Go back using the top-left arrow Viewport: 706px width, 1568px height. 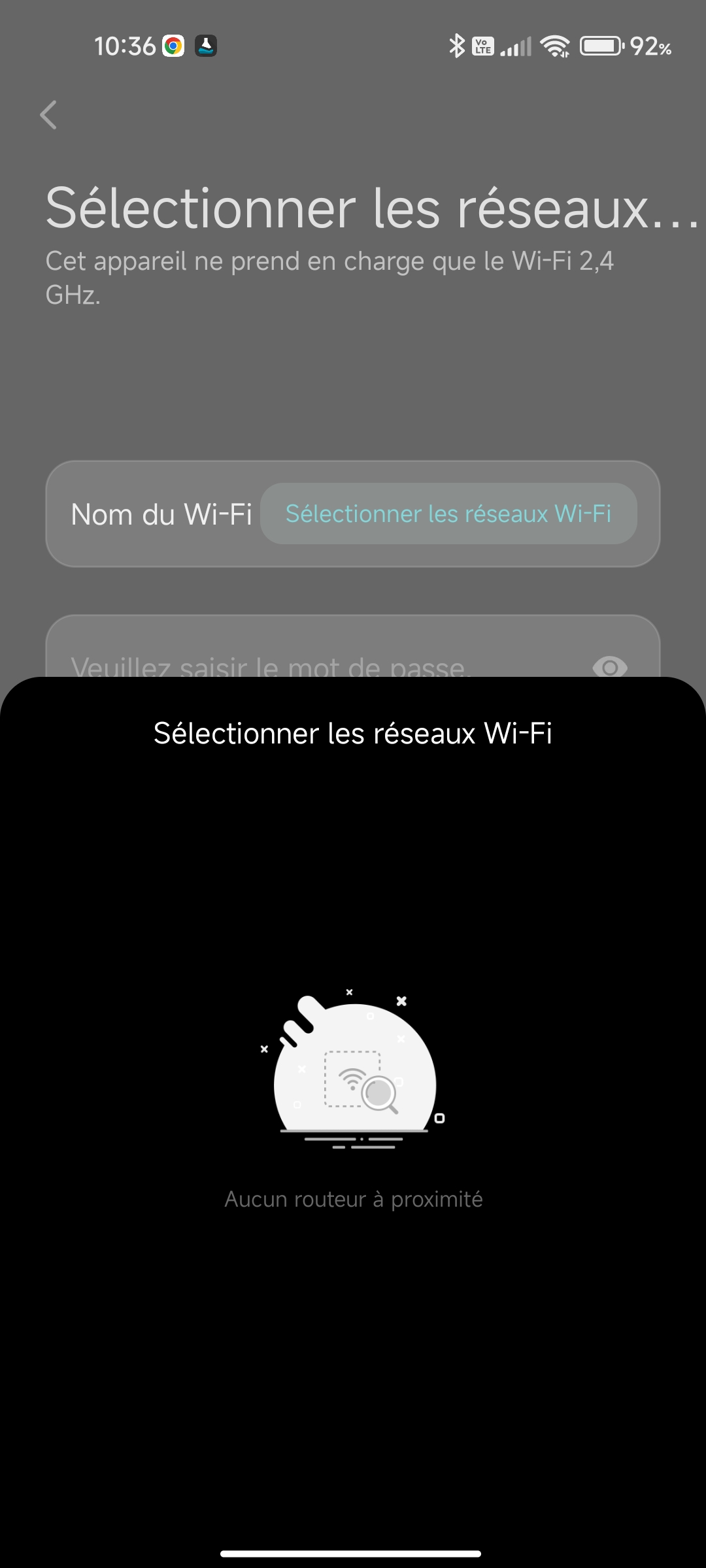[x=48, y=115]
